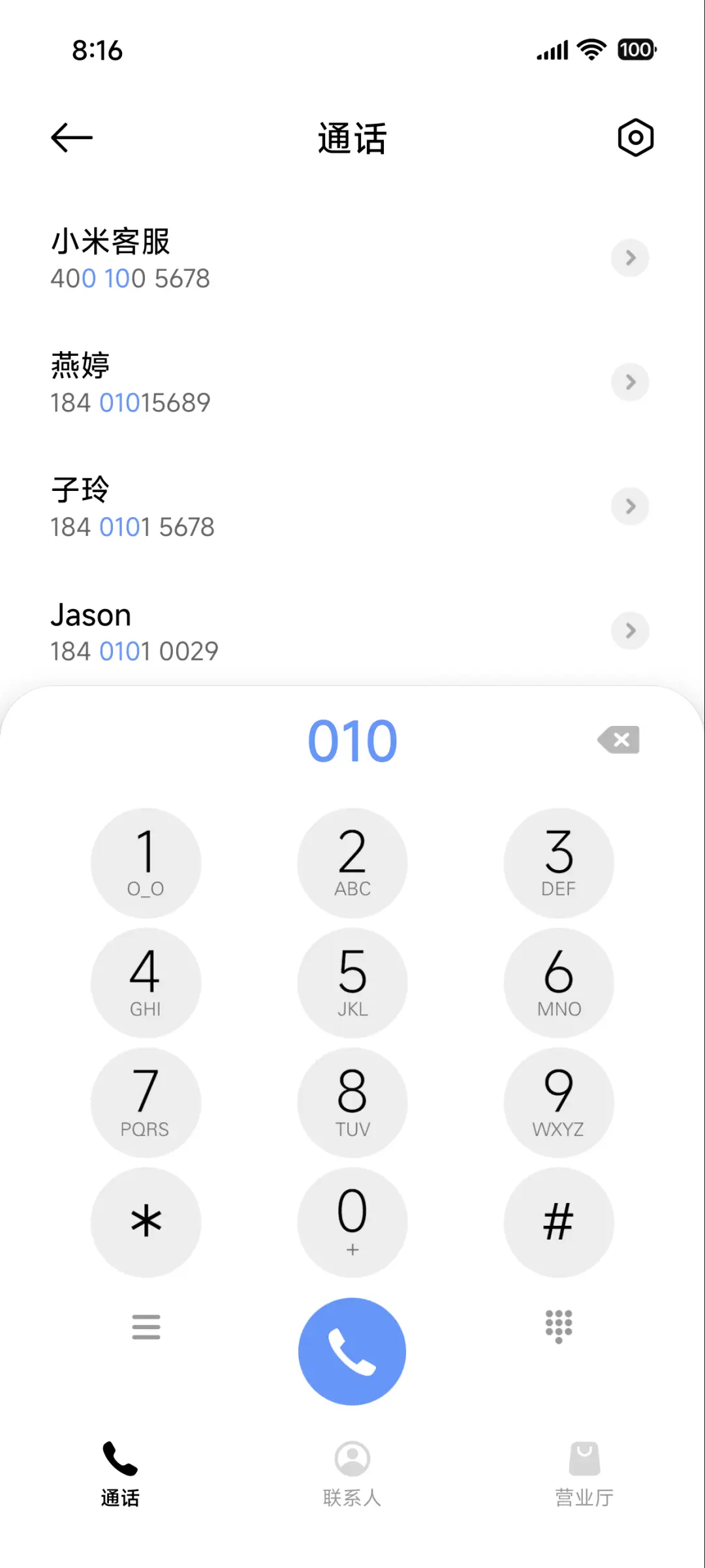Tap the entered number 010
Screen dimensions: 705x1568
[x=352, y=739]
